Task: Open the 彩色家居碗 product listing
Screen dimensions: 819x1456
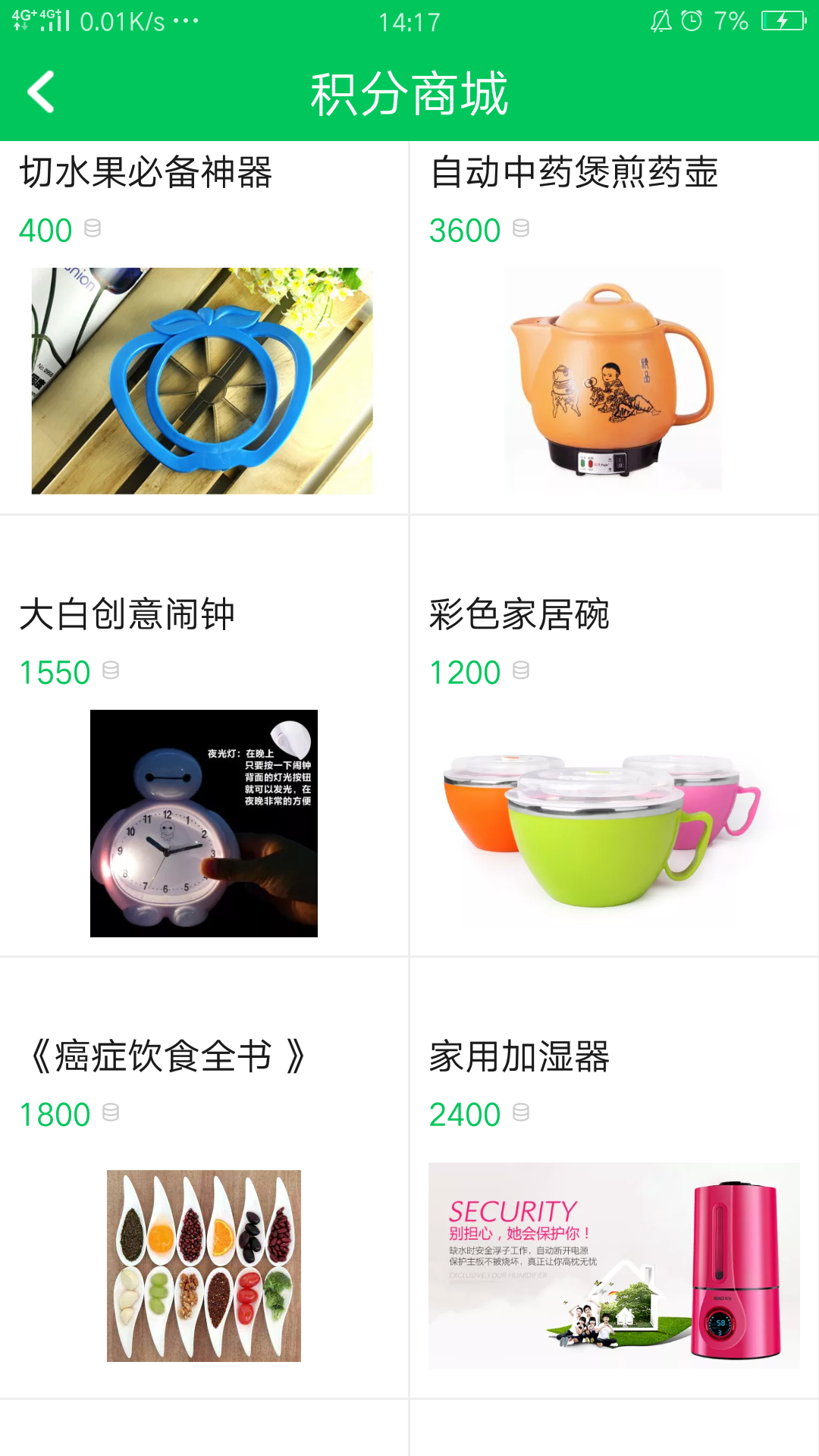Action: 519,616
